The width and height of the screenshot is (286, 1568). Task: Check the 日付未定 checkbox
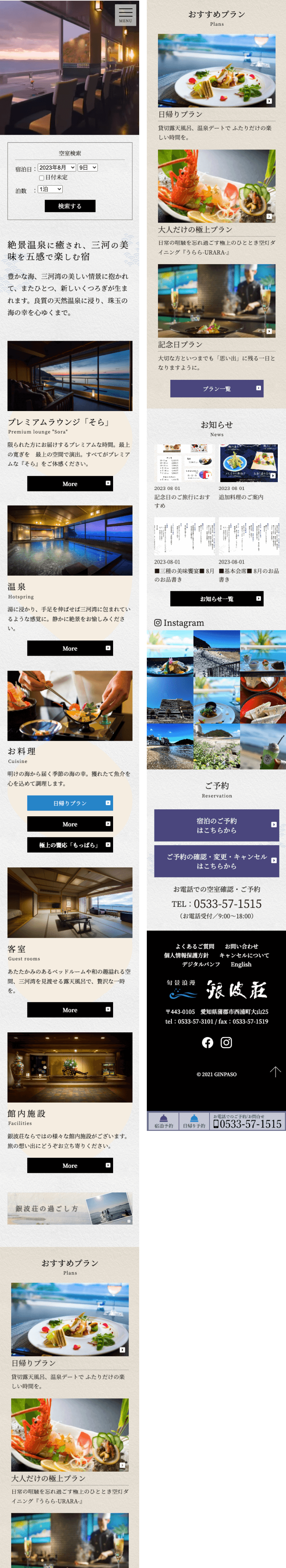[x=41, y=178]
